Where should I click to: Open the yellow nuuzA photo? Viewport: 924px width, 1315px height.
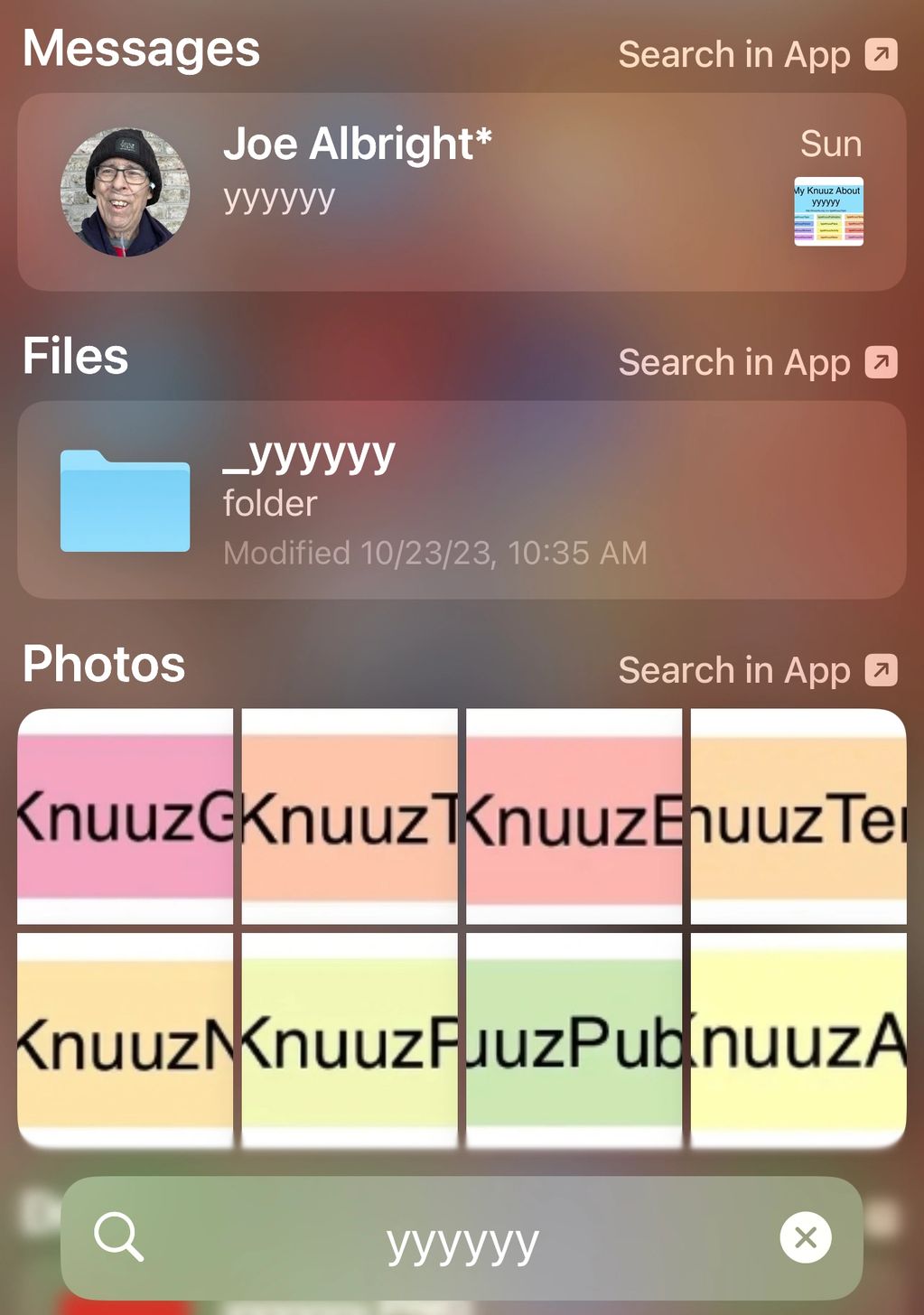[x=798, y=1040]
